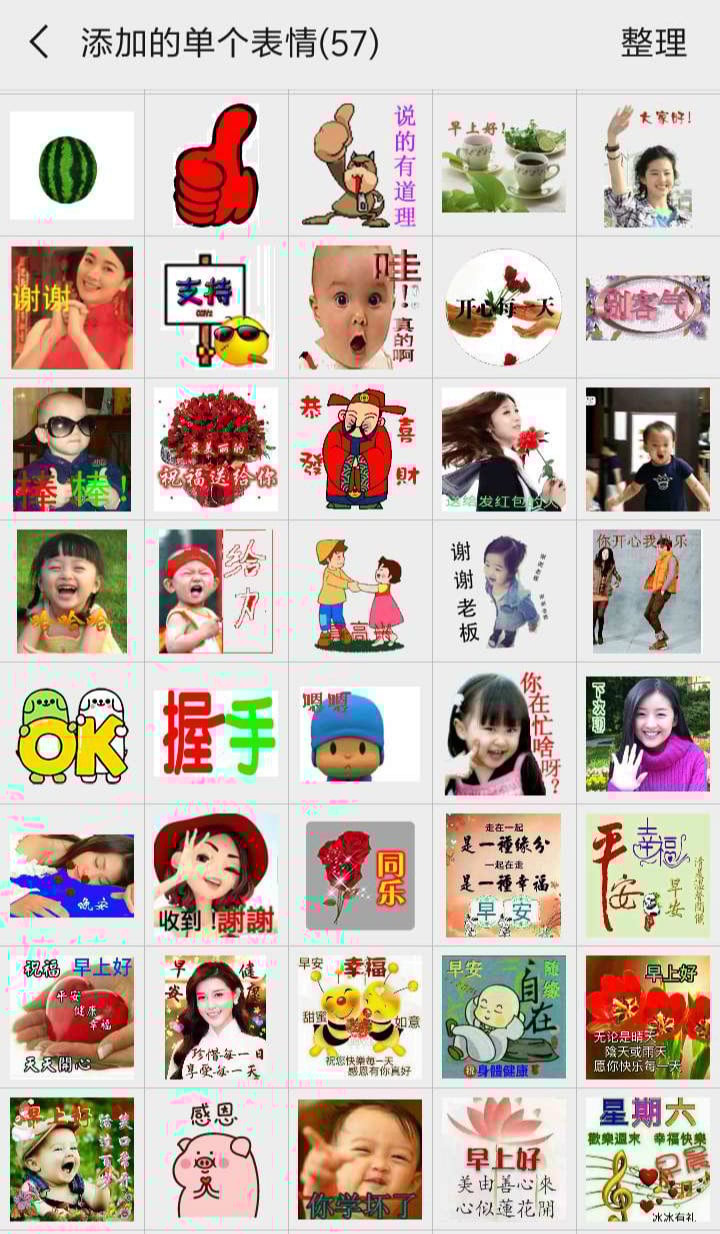This screenshot has height=1234, width=720.
Task: Select the 星期六 morning greeting sticker
Action: pos(648,1160)
